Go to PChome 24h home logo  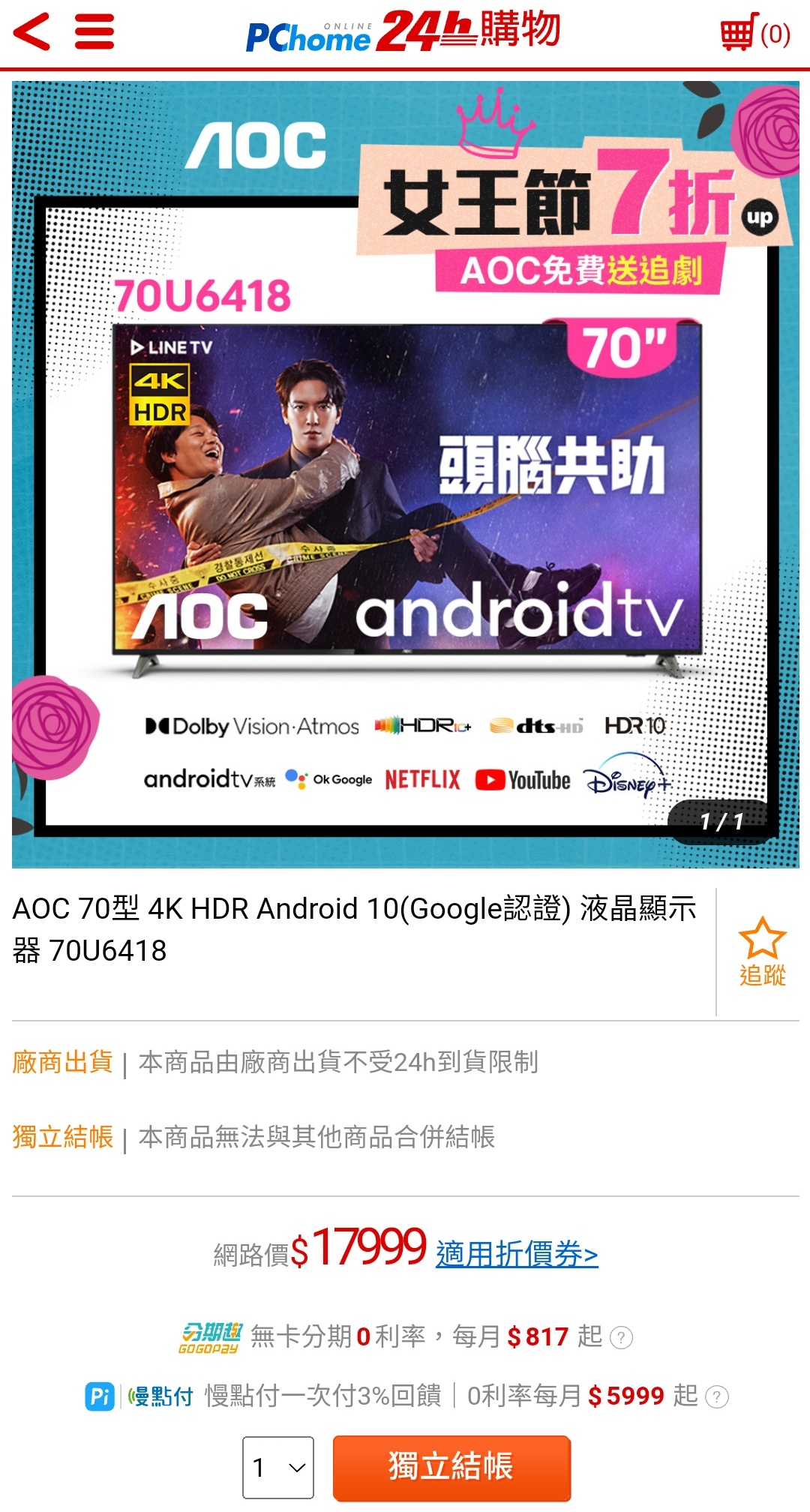(403, 32)
